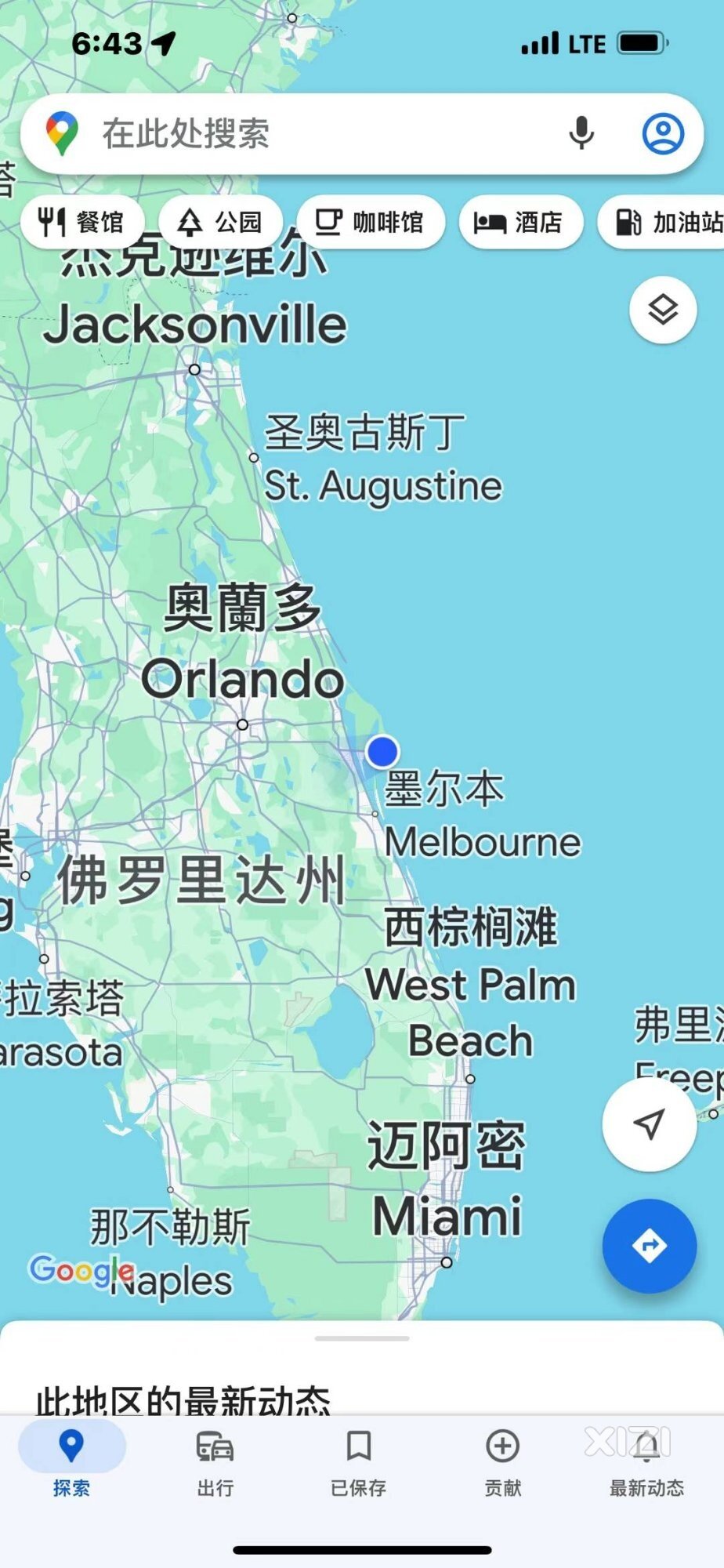Select the 酒店 hotels chip

pos(519,223)
